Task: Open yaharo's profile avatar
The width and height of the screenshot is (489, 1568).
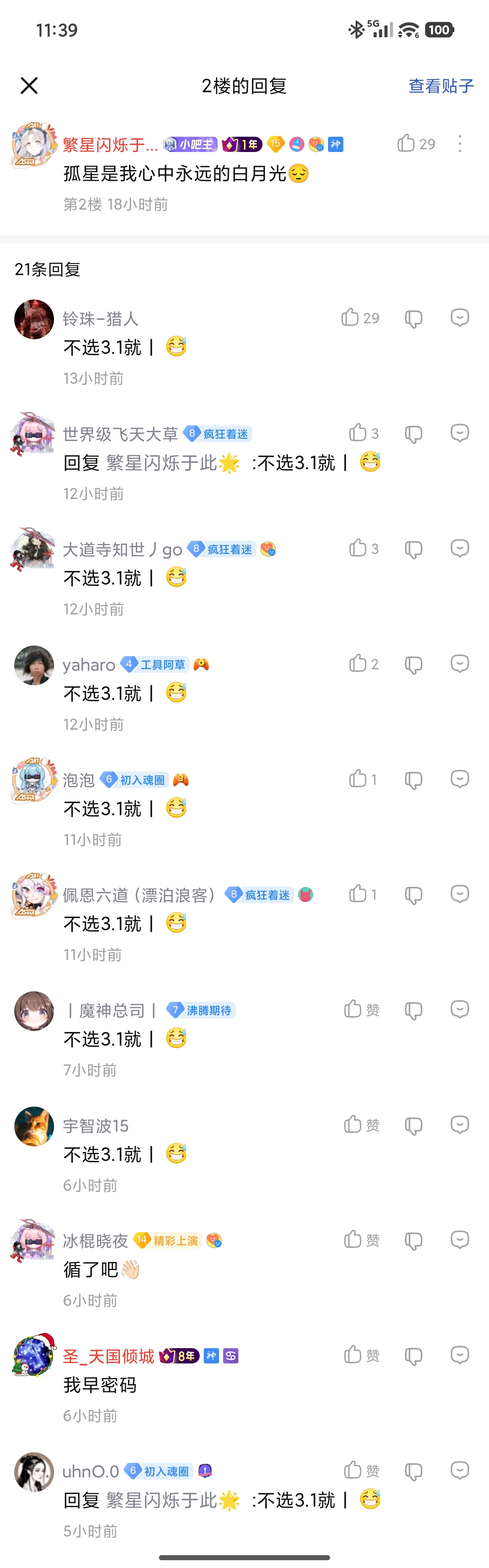Action: 34,665
